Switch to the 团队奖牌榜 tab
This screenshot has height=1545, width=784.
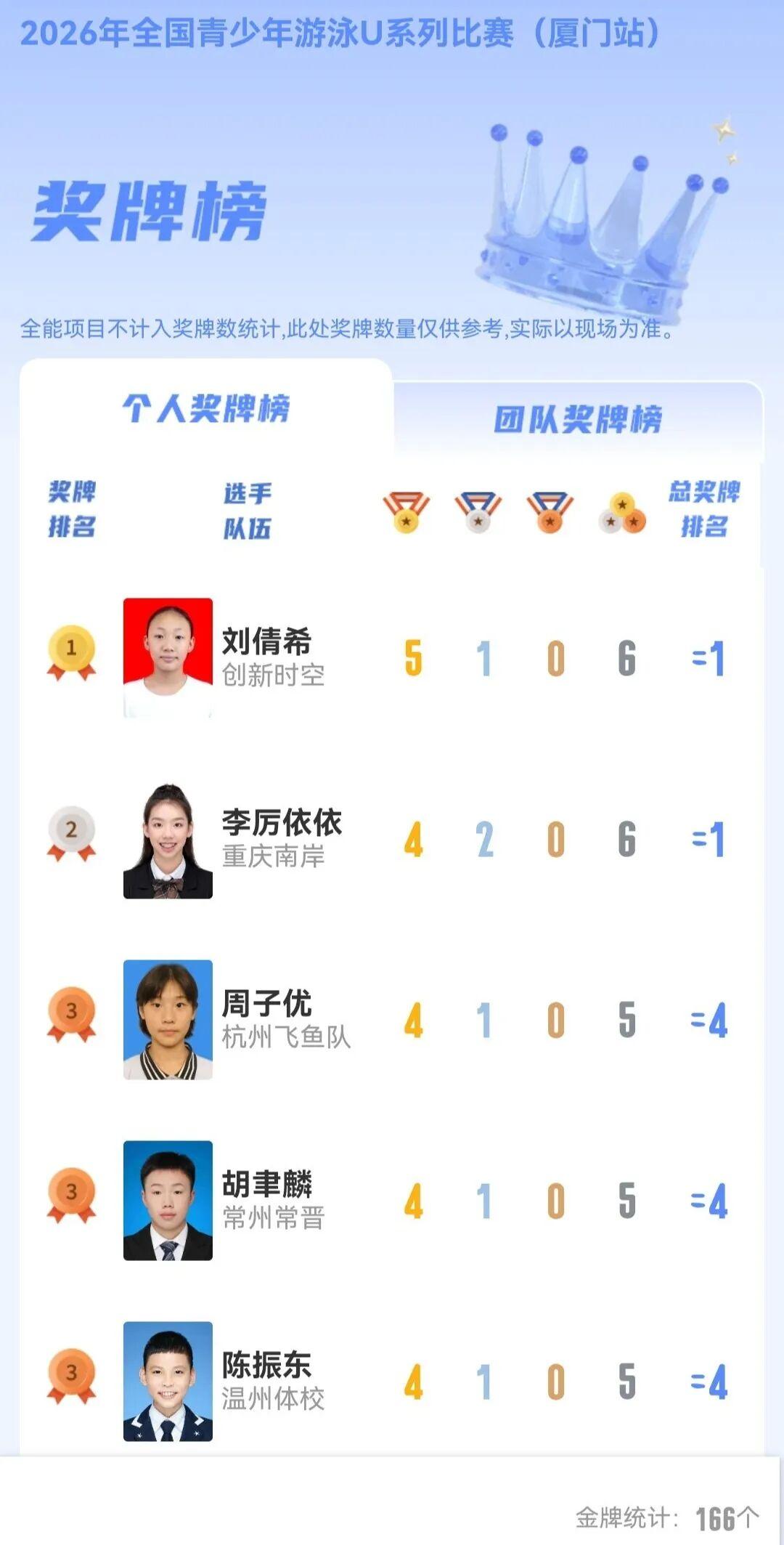578,419
